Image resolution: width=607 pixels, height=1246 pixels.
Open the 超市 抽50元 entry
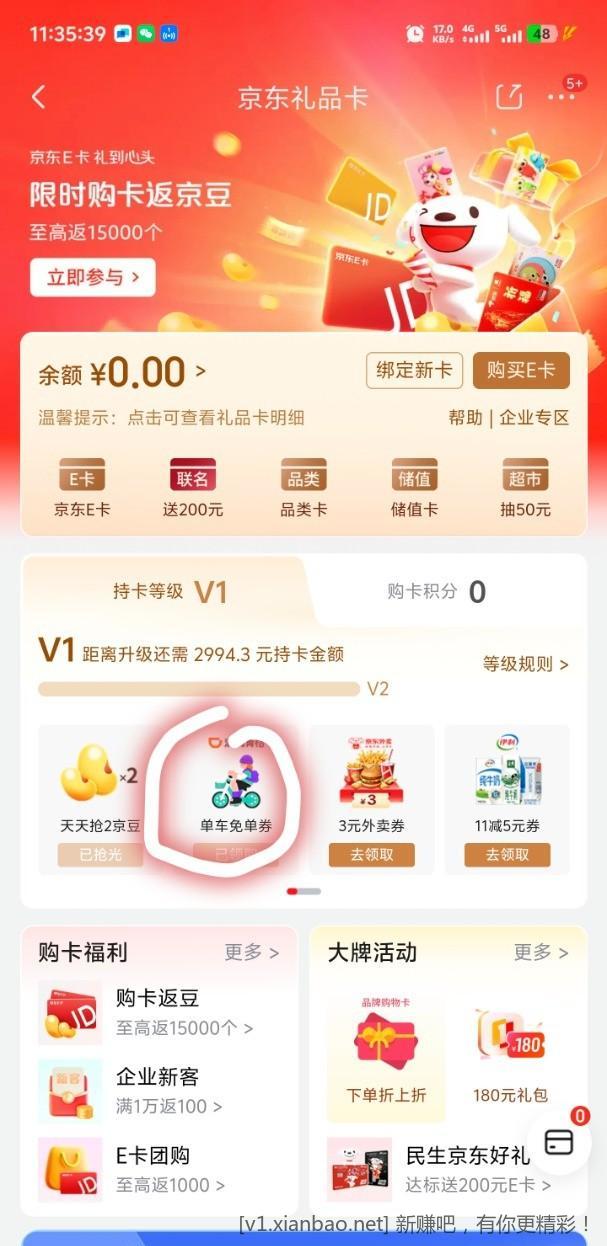point(525,489)
